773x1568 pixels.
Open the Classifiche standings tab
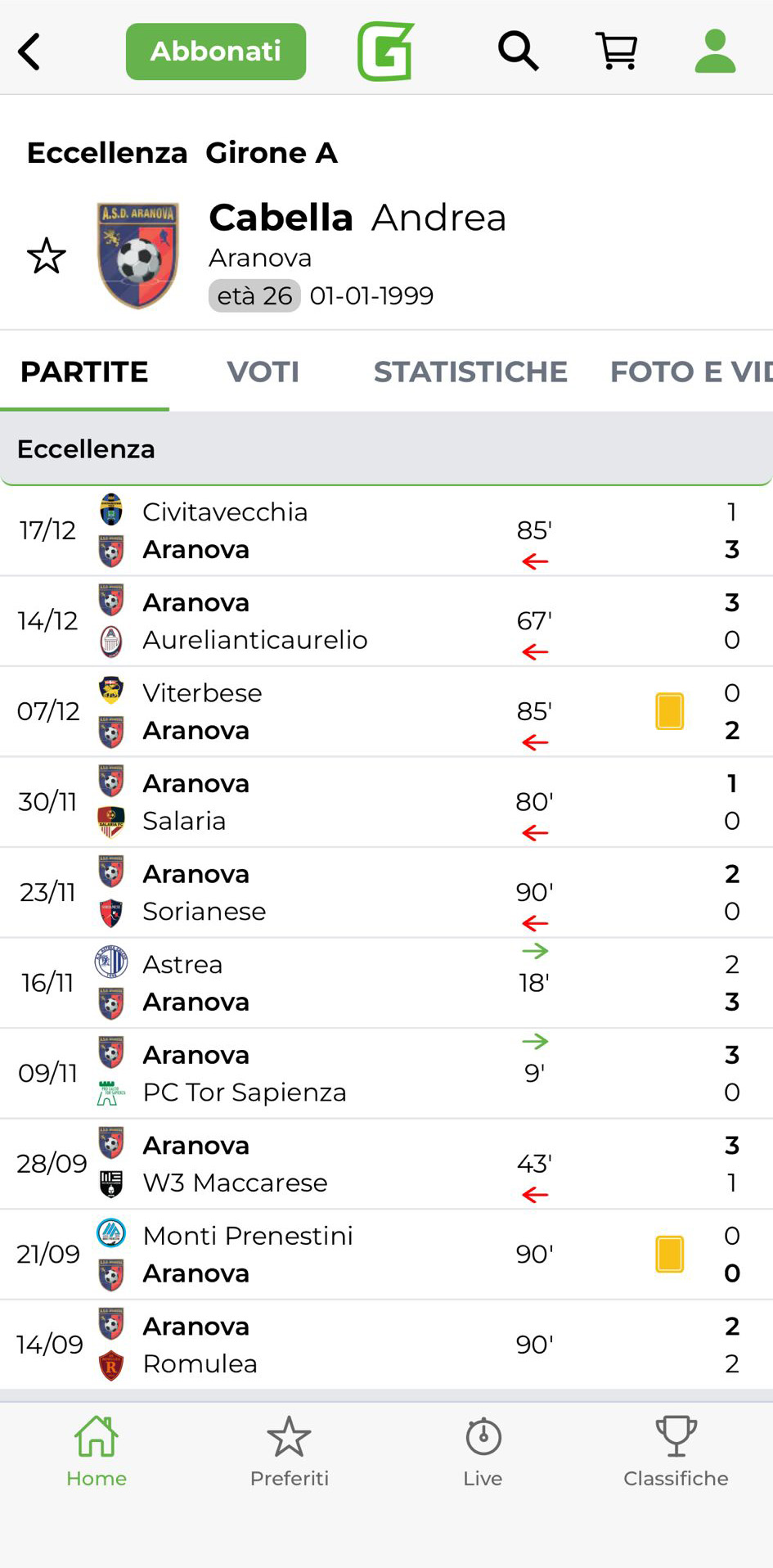(676, 1452)
